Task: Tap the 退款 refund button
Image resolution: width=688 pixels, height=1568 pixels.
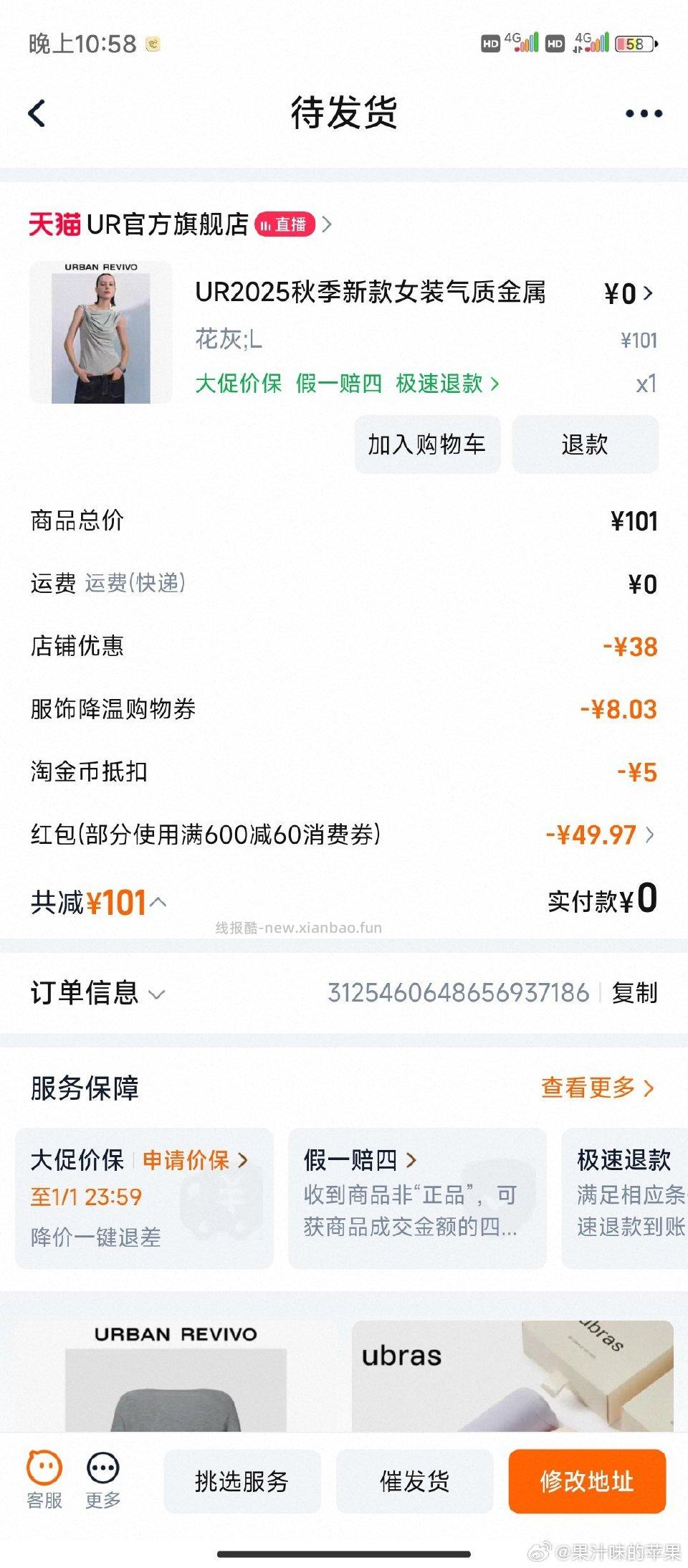Action: click(585, 445)
